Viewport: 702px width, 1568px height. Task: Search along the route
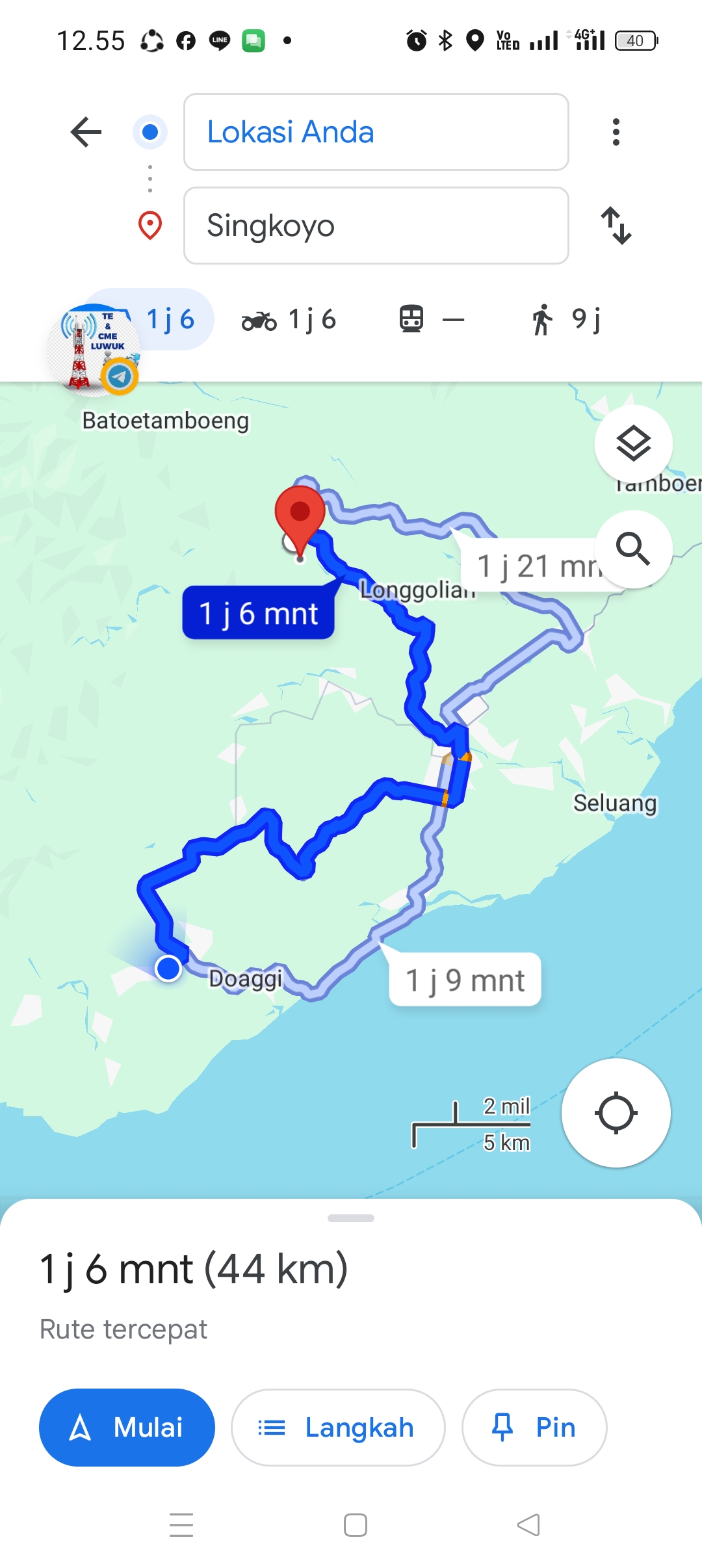pos(634,549)
